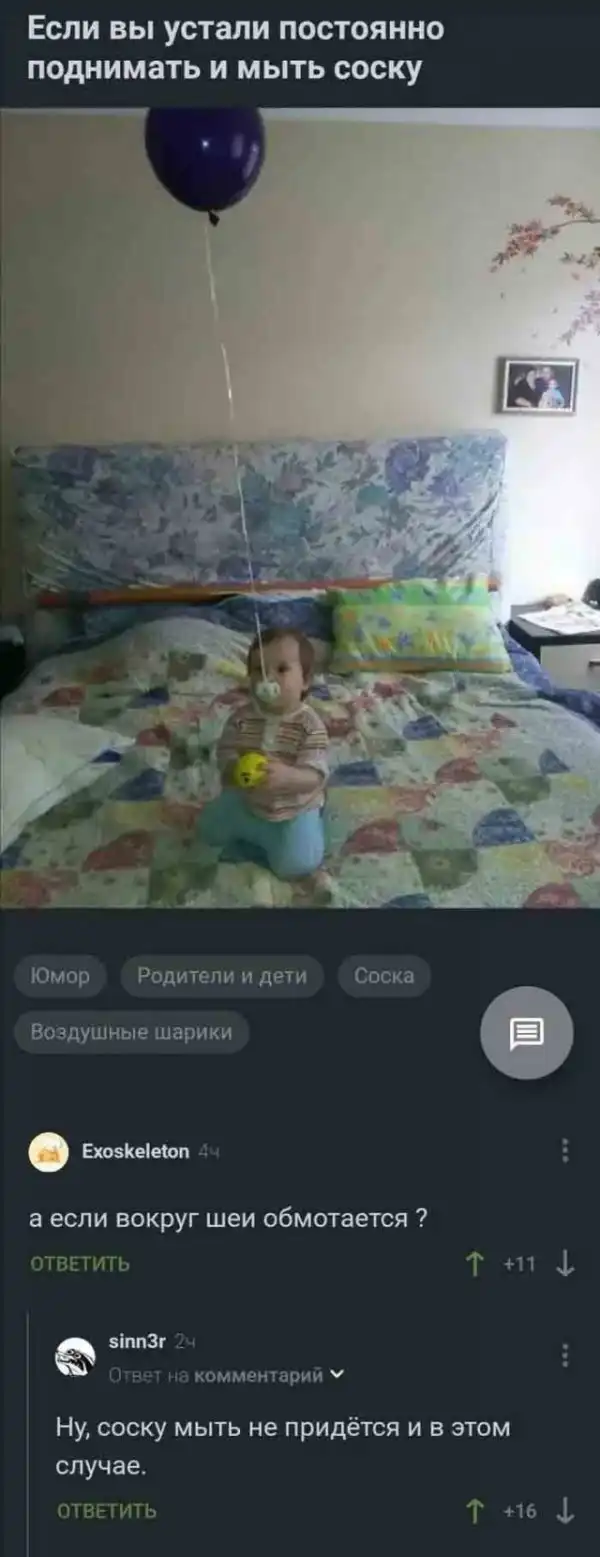
Task: Tap the Соска tag chip
Action: pyautogui.click(x=384, y=976)
